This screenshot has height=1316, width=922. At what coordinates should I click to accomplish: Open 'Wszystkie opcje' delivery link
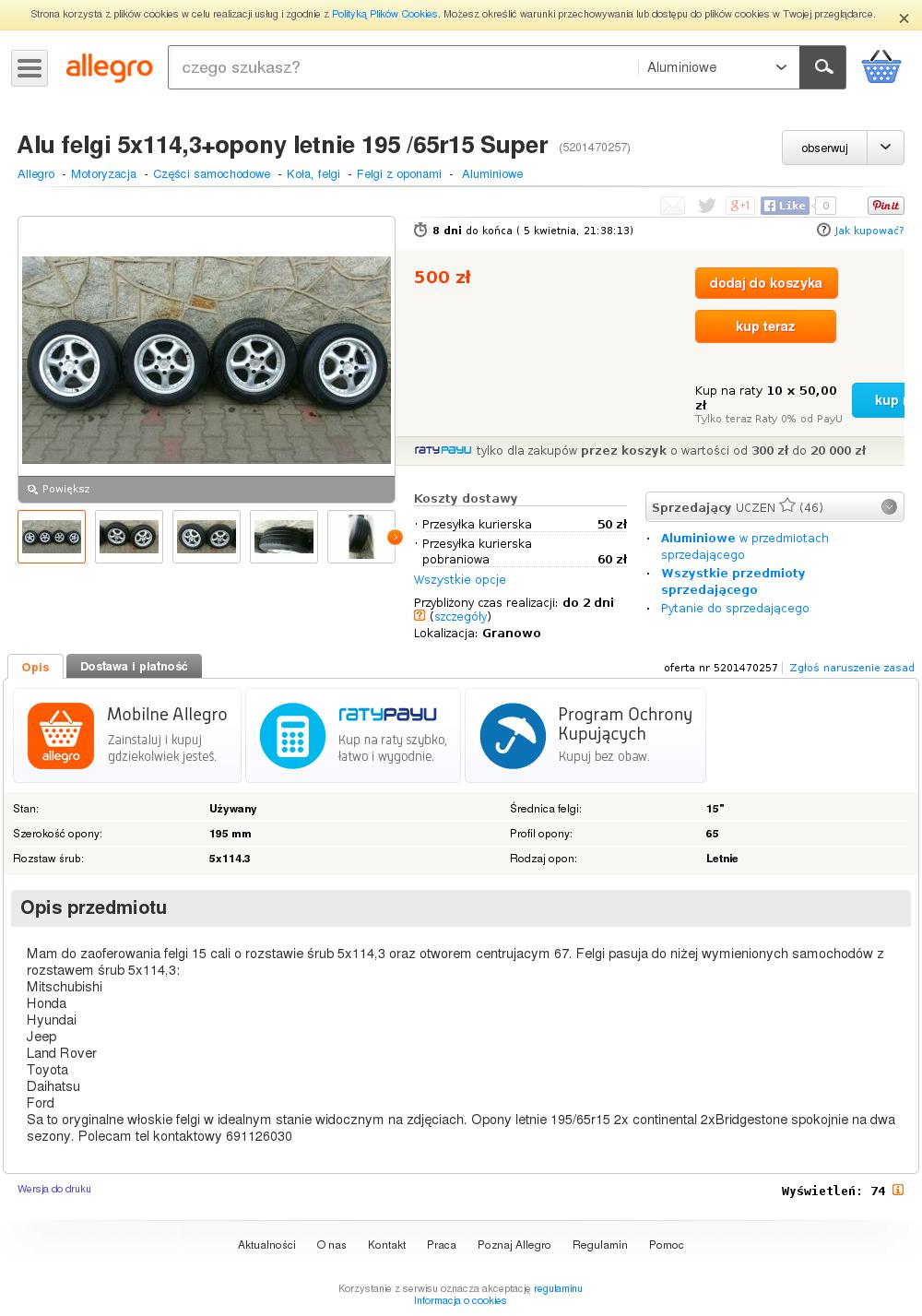[459, 579]
